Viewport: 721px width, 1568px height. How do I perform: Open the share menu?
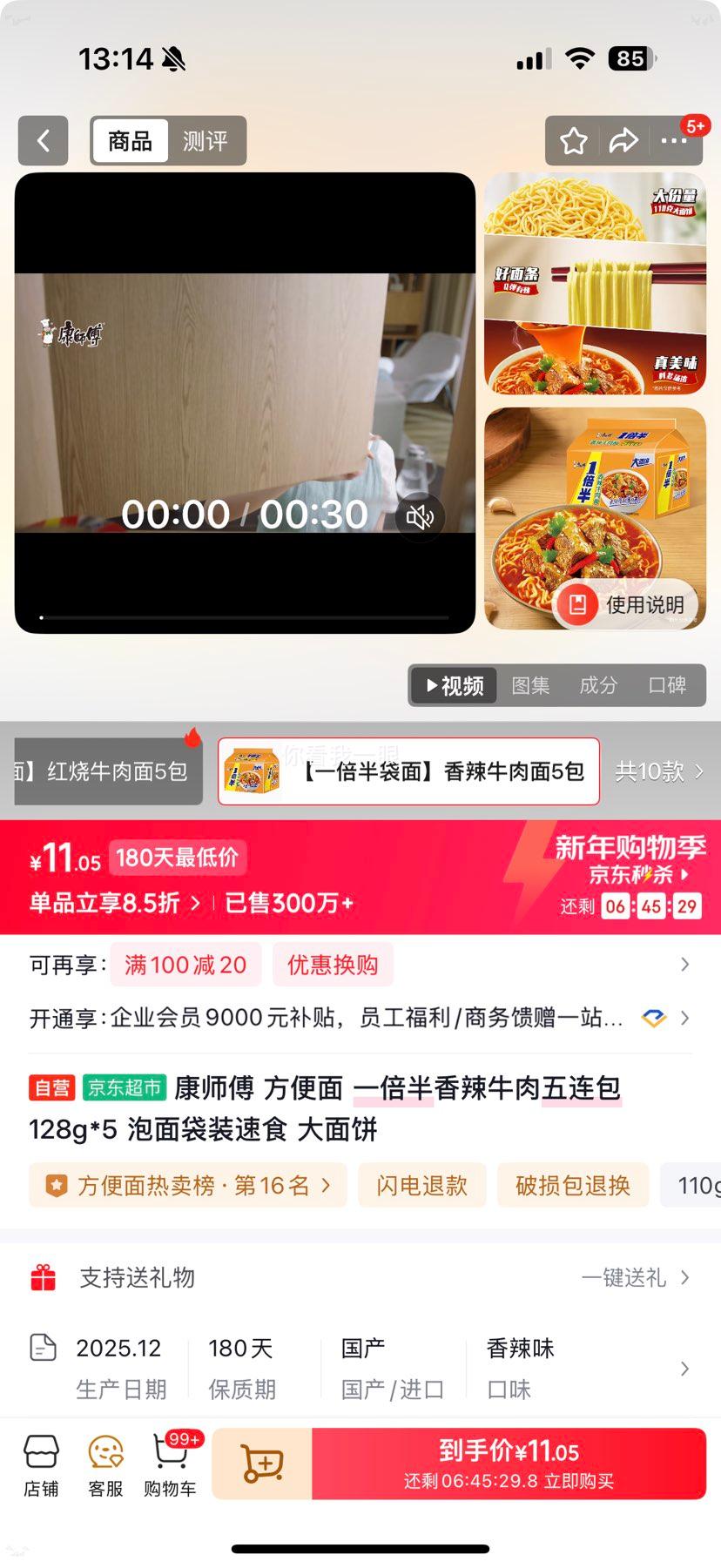(624, 140)
